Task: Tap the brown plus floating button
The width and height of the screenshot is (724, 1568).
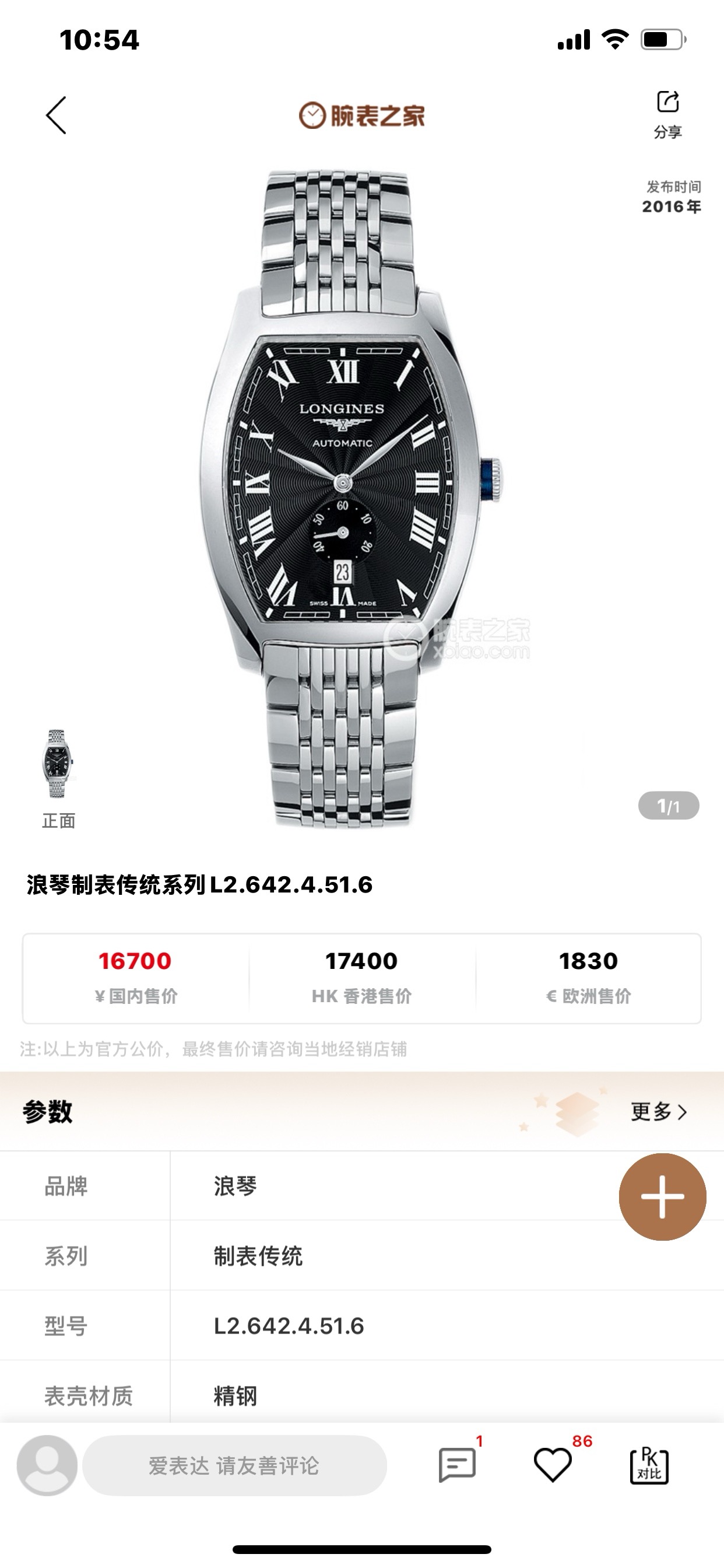Action: click(x=662, y=1196)
